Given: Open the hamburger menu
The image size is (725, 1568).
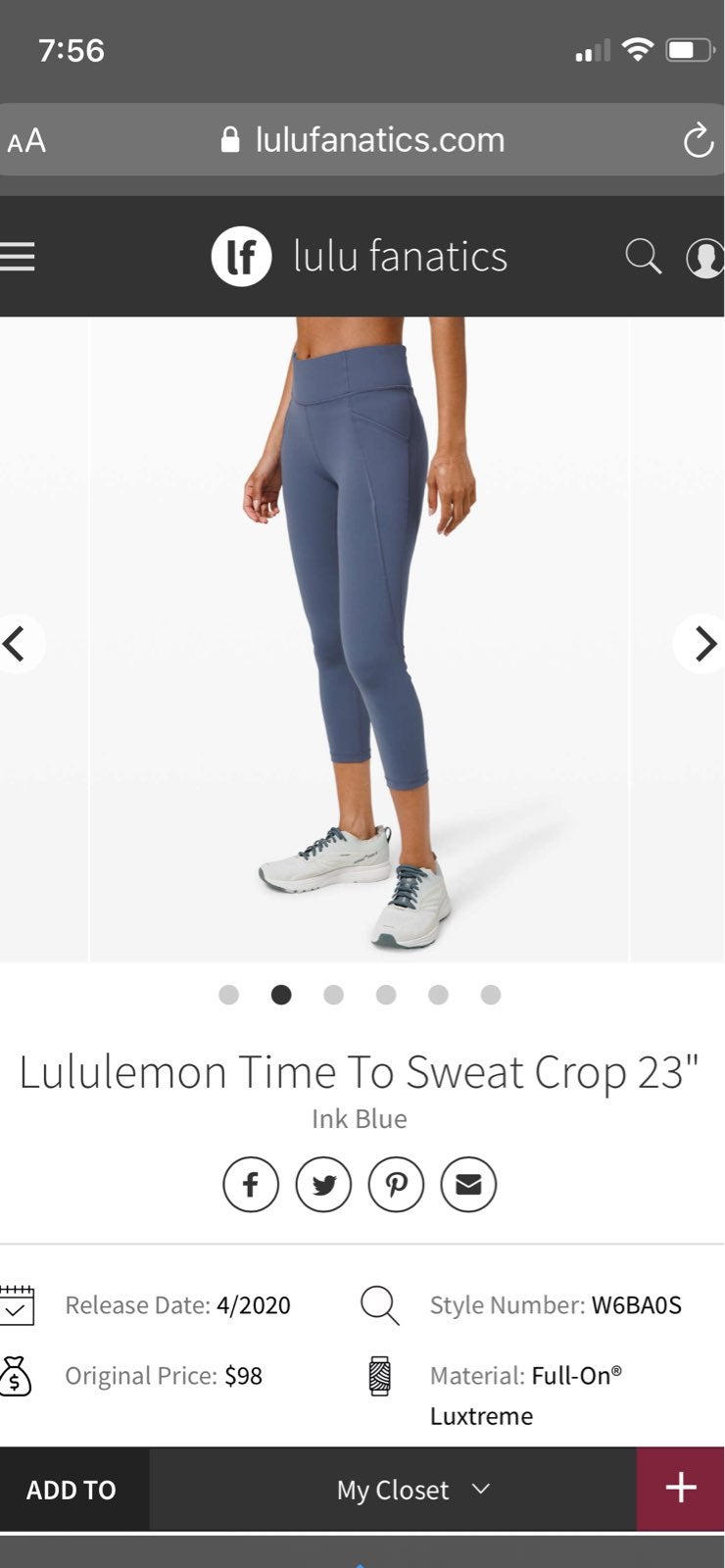Looking at the screenshot, I should (17, 257).
